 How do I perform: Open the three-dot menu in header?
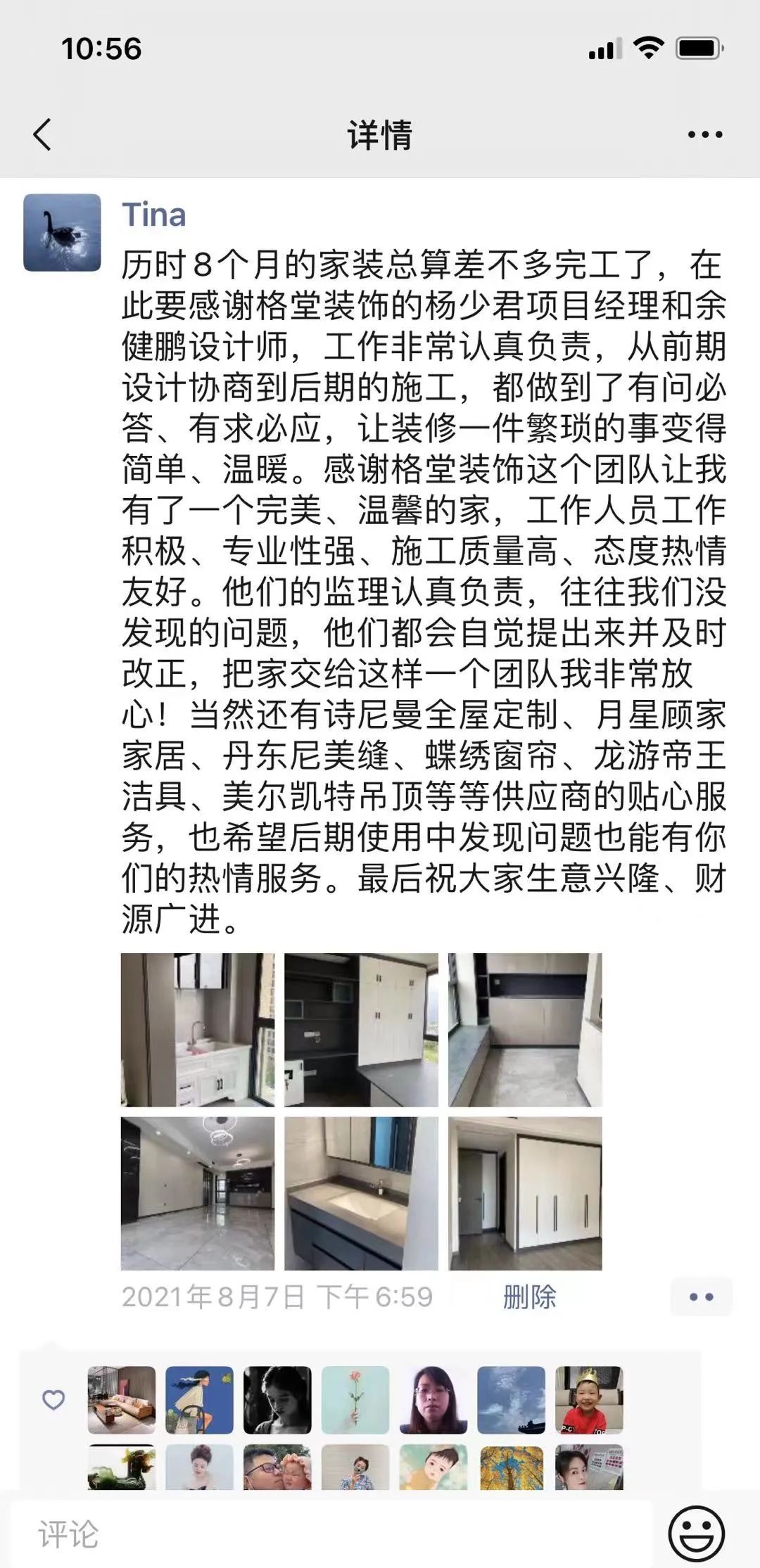click(x=705, y=134)
